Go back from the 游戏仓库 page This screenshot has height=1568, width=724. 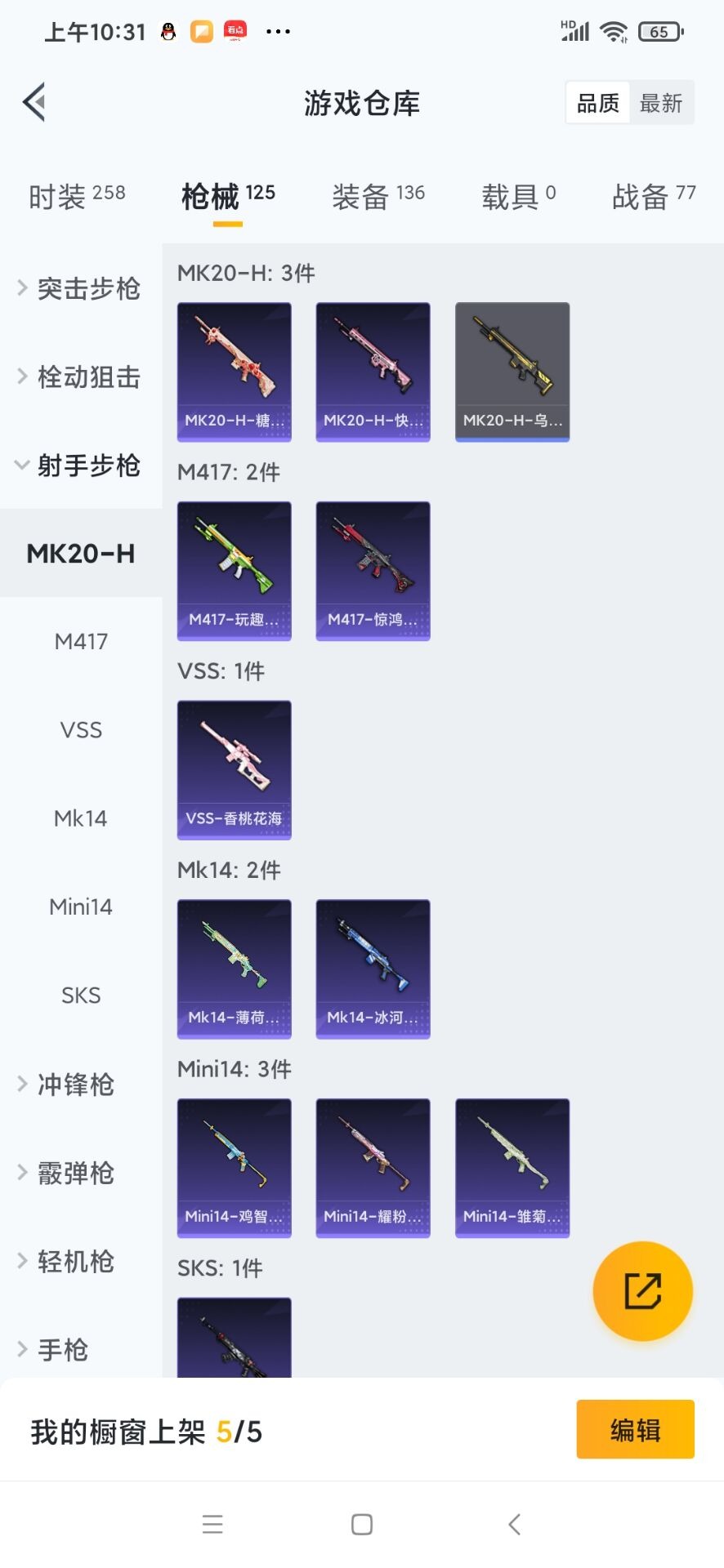(x=34, y=103)
